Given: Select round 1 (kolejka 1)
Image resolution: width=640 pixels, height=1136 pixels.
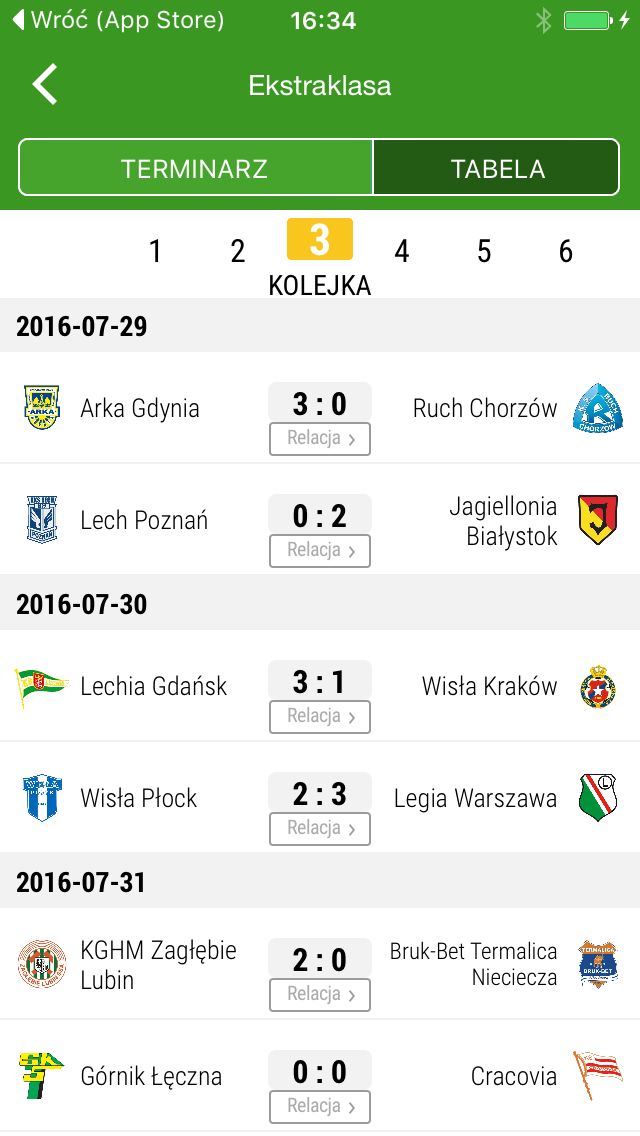Looking at the screenshot, I should pyautogui.click(x=155, y=251).
